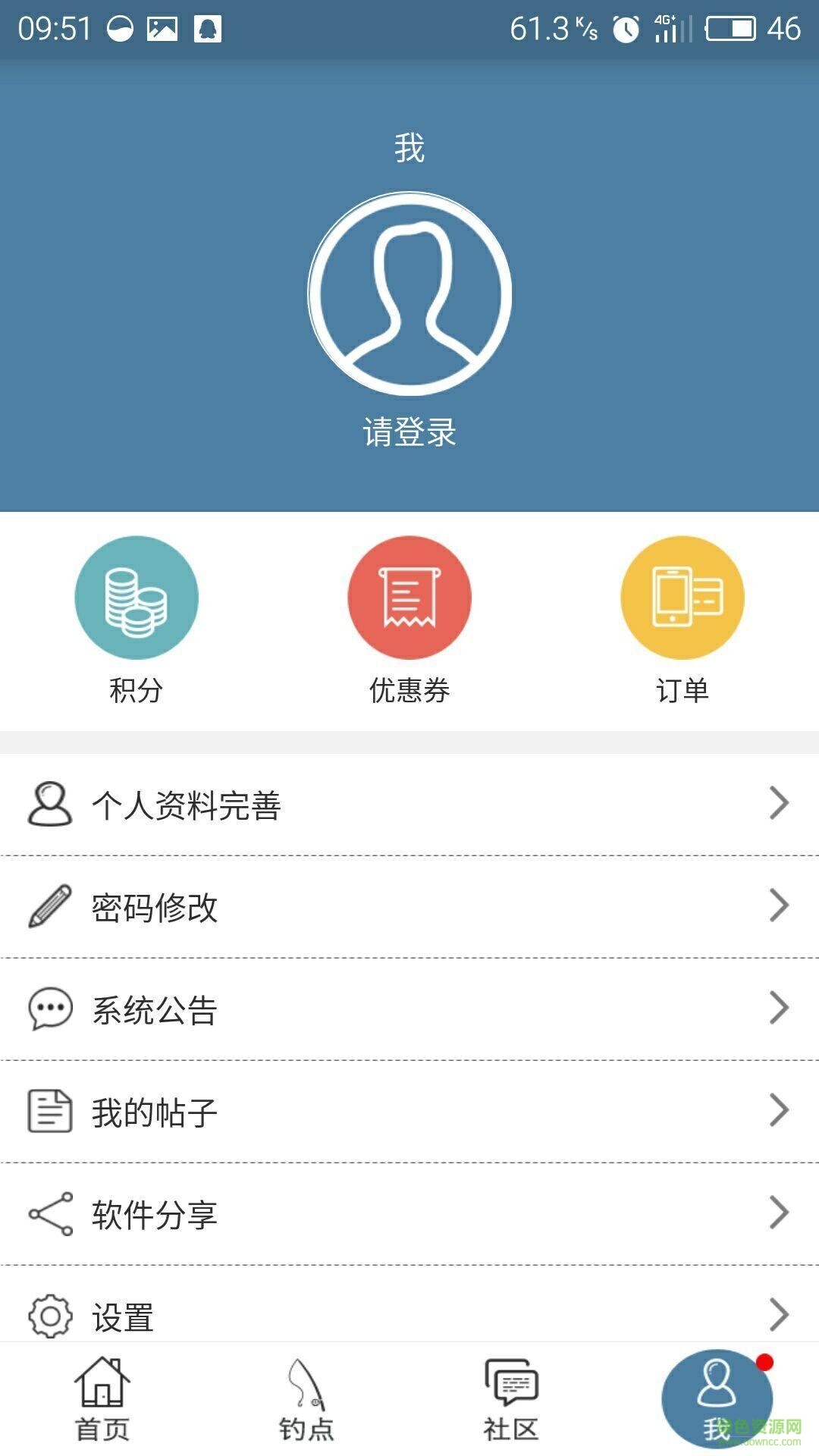This screenshot has width=819, height=1456.
Task: Open the 积分 points icon
Action: coord(136,597)
